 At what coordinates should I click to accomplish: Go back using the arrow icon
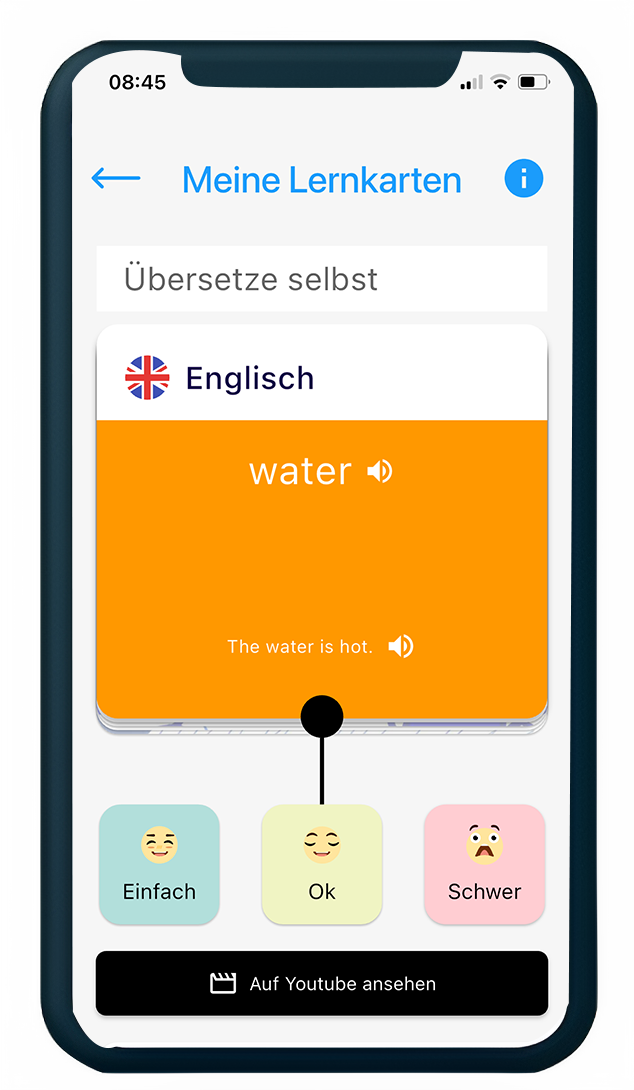tap(115, 179)
